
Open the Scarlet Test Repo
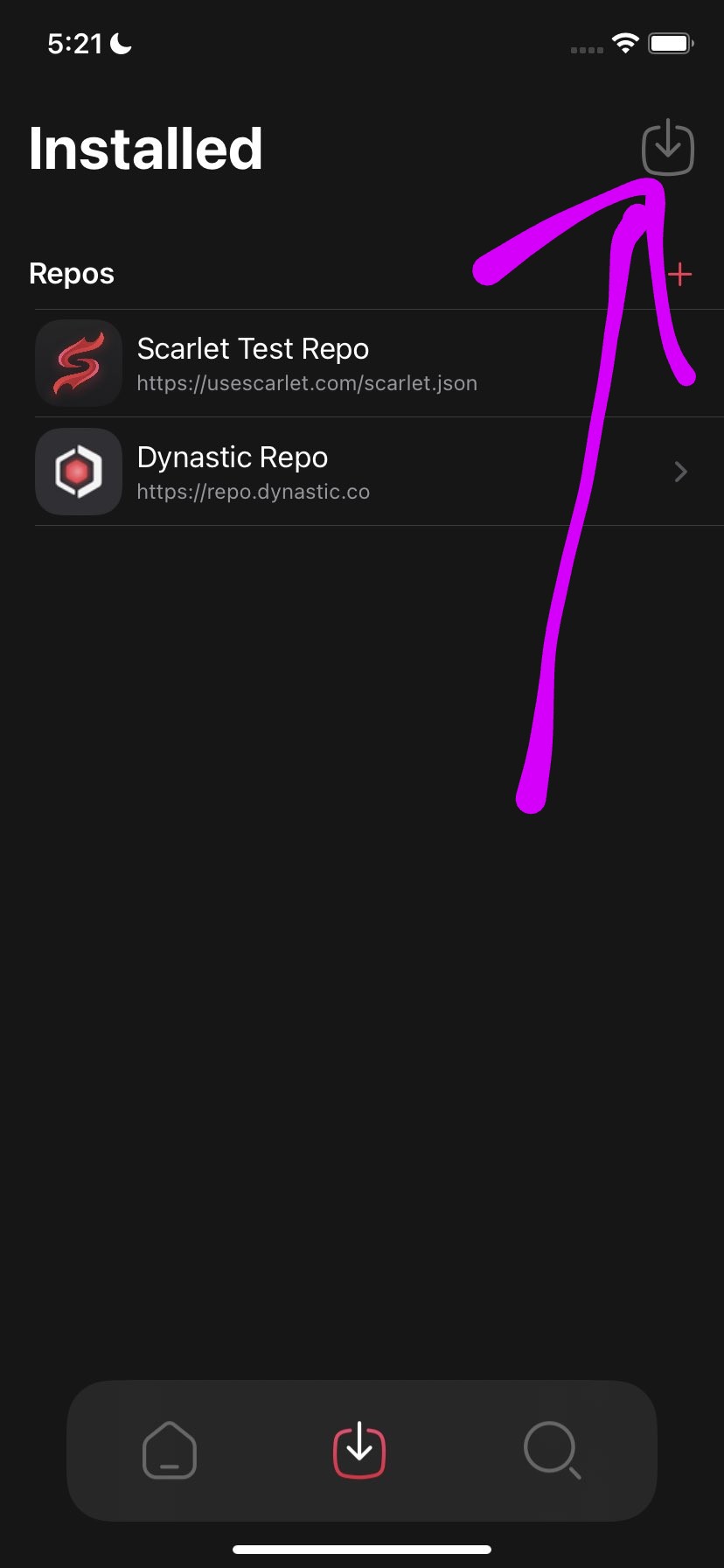click(306, 364)
